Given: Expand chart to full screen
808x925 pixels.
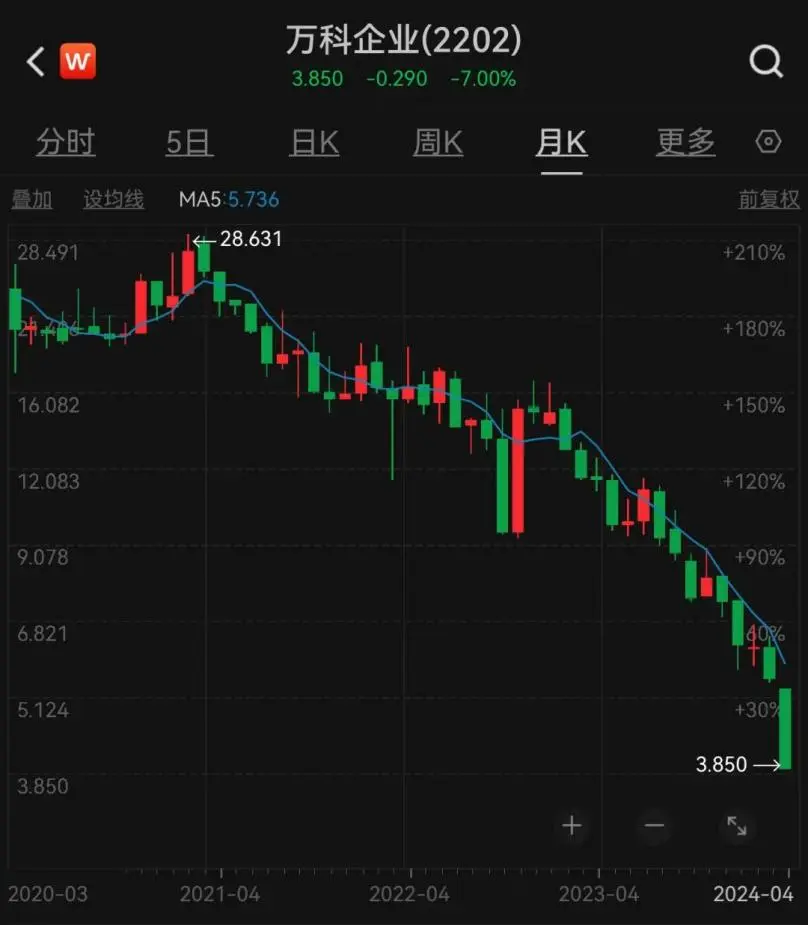Looking at the screenshot, I should pos(736,826).
